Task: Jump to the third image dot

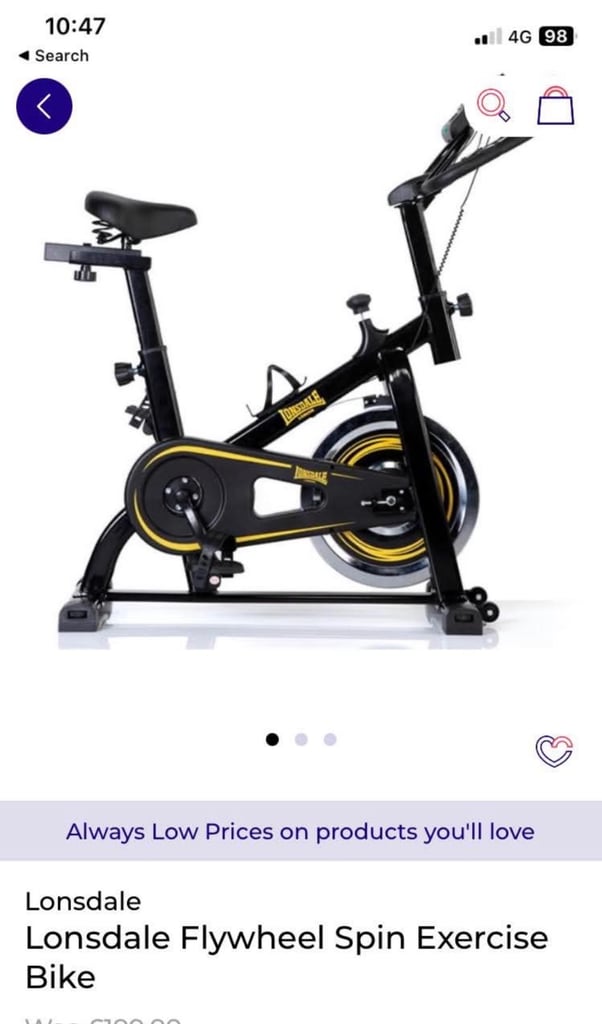Action: [x=330, y=739]
